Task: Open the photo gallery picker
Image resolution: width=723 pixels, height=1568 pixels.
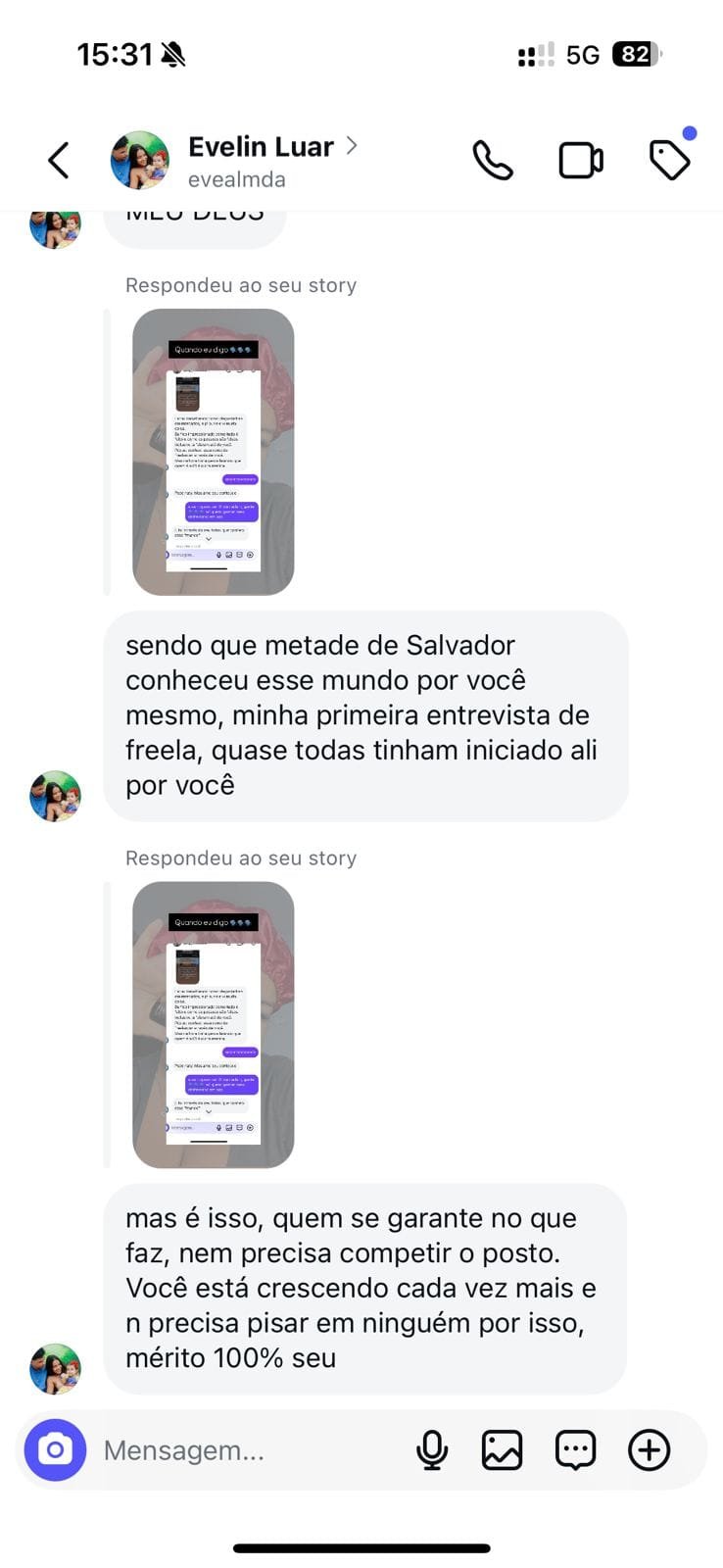Action: coord(503,1450)
